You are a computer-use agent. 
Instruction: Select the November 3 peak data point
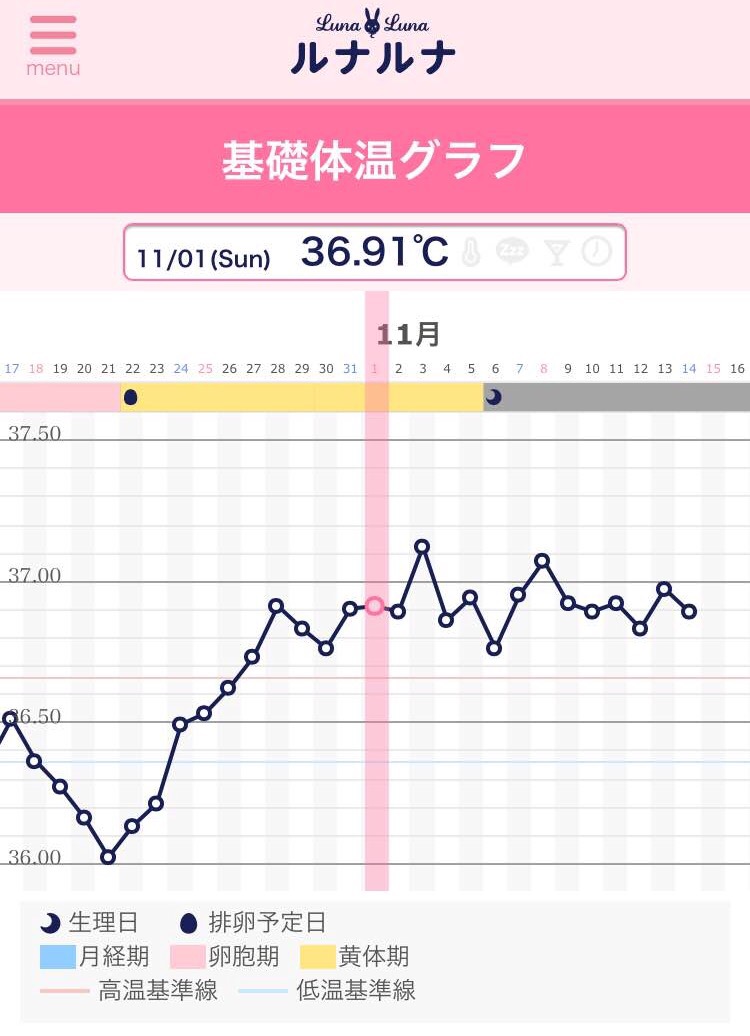click(422, 547)
